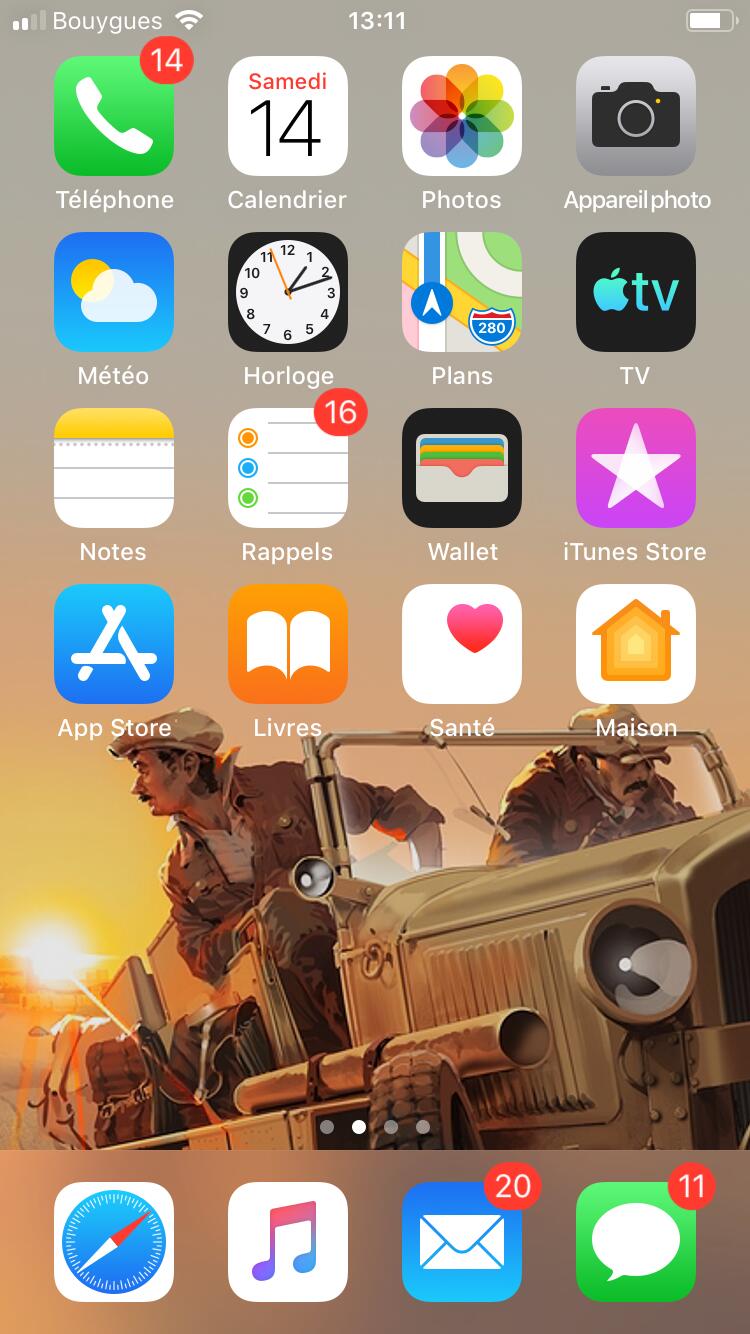This screenshot has width=750, height=1334.
Task: Open the App Store
Action: [x=114, y=644]
